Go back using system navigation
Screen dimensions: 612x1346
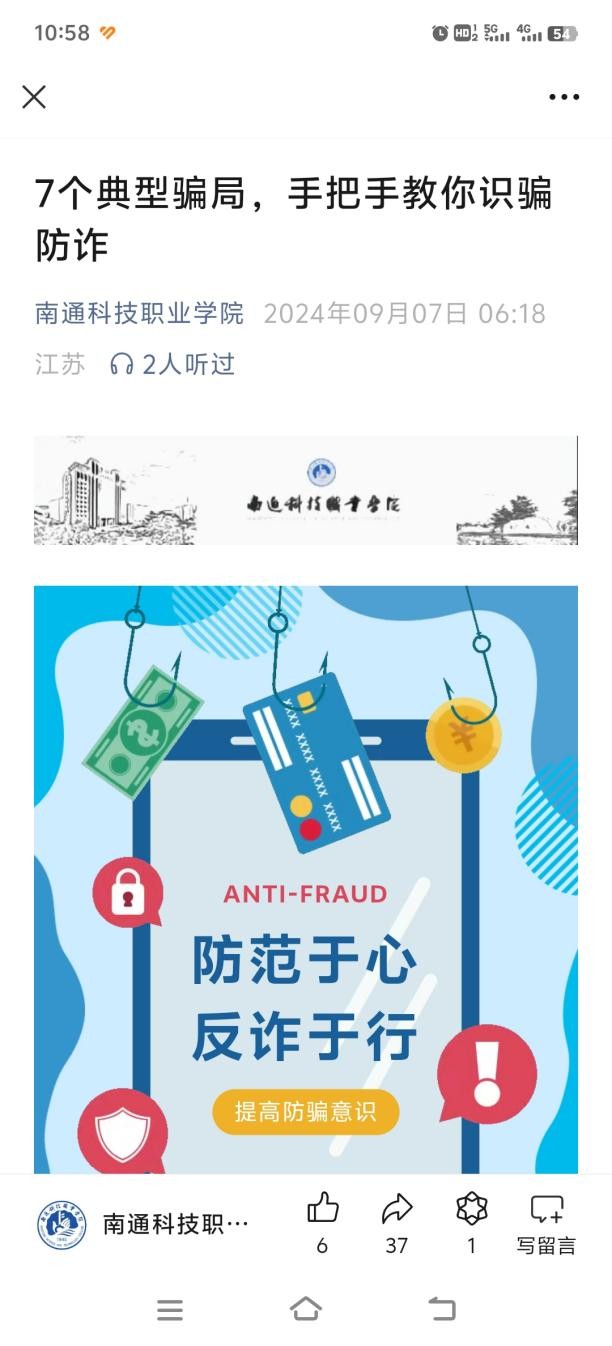pyautogui.click(x=441, y=1308)
